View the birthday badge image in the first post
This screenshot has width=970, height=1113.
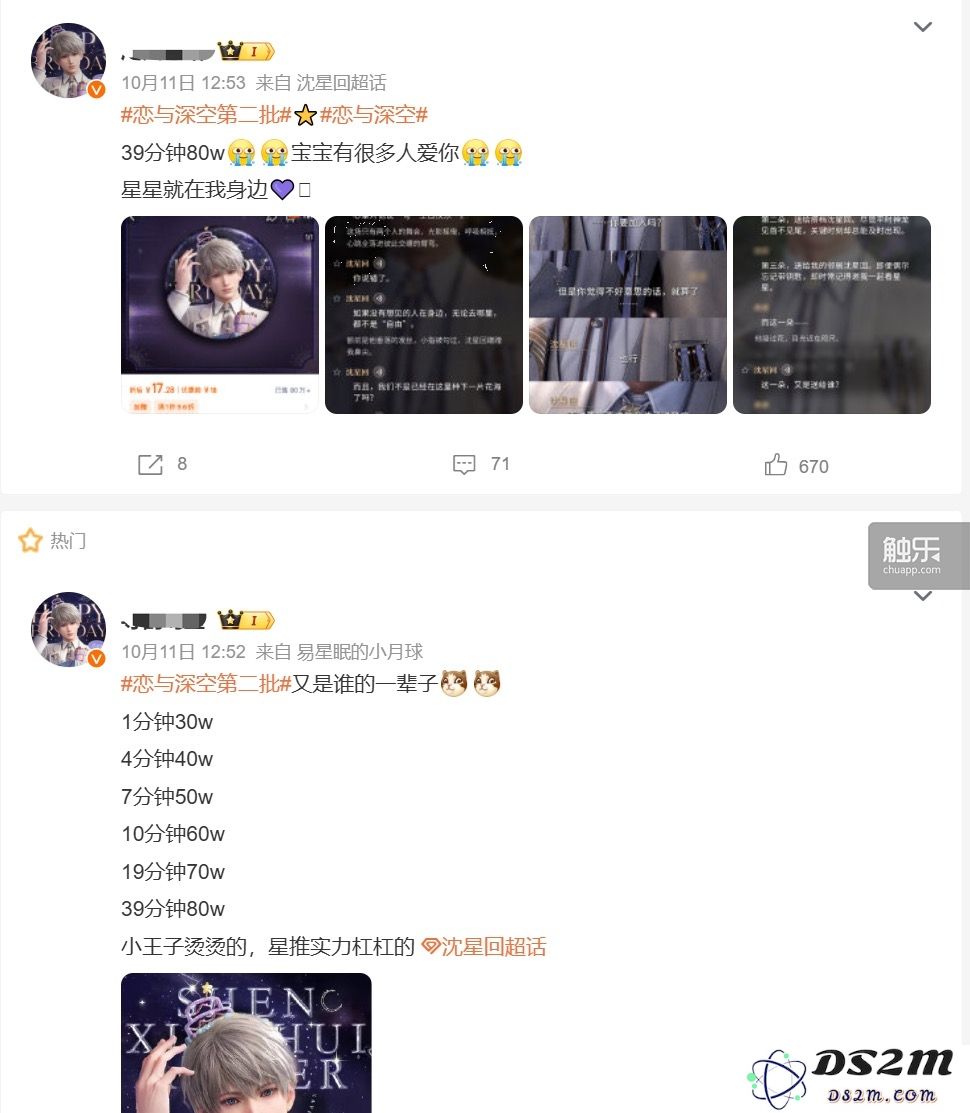tap(220, 314)
